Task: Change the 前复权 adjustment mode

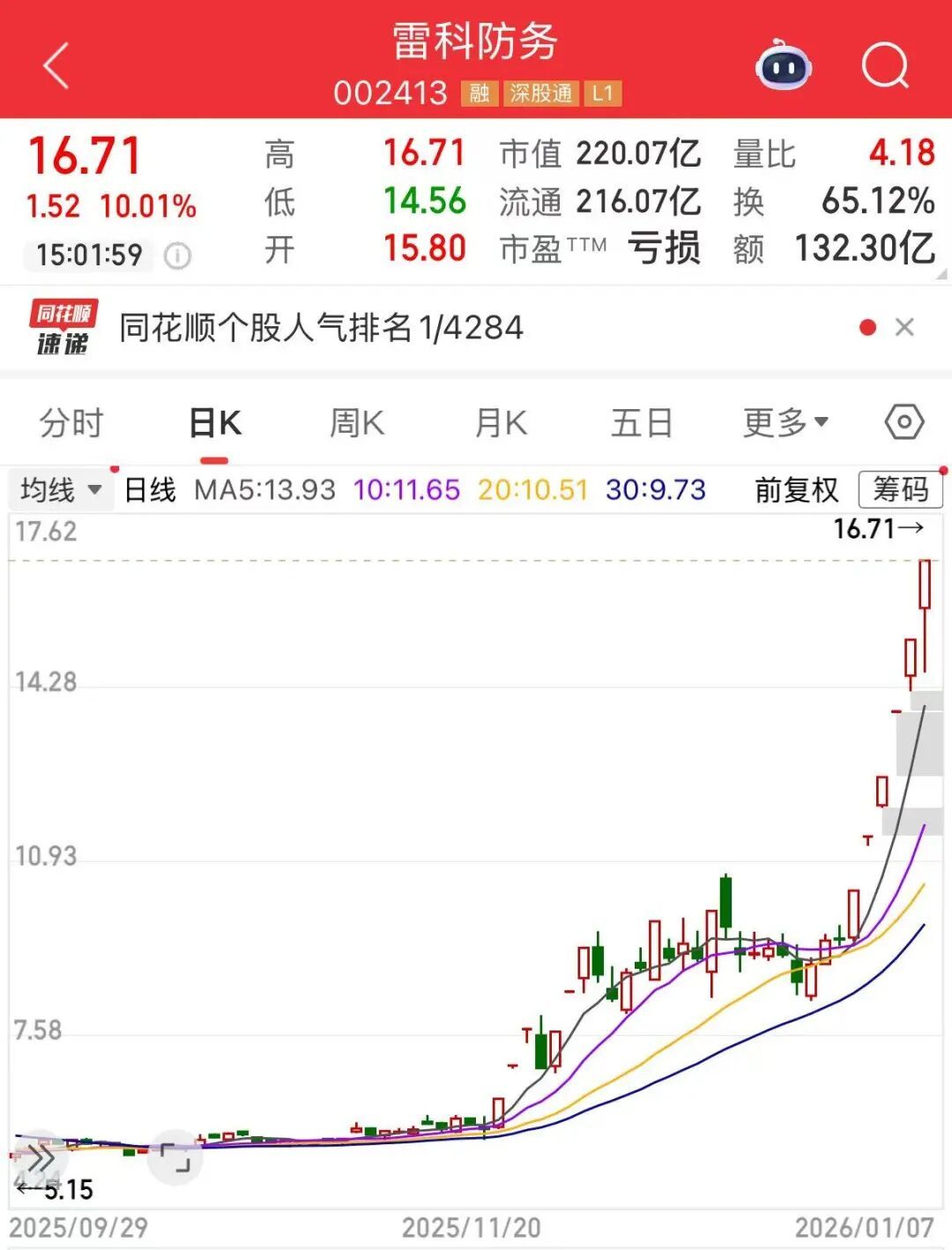Action: (796, 490)
